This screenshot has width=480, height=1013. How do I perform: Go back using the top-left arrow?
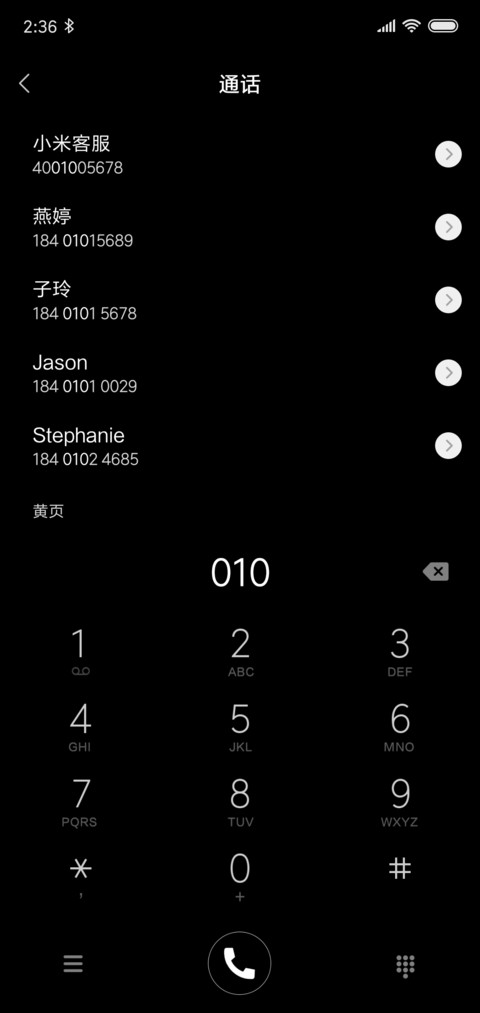tap(25, 84)
